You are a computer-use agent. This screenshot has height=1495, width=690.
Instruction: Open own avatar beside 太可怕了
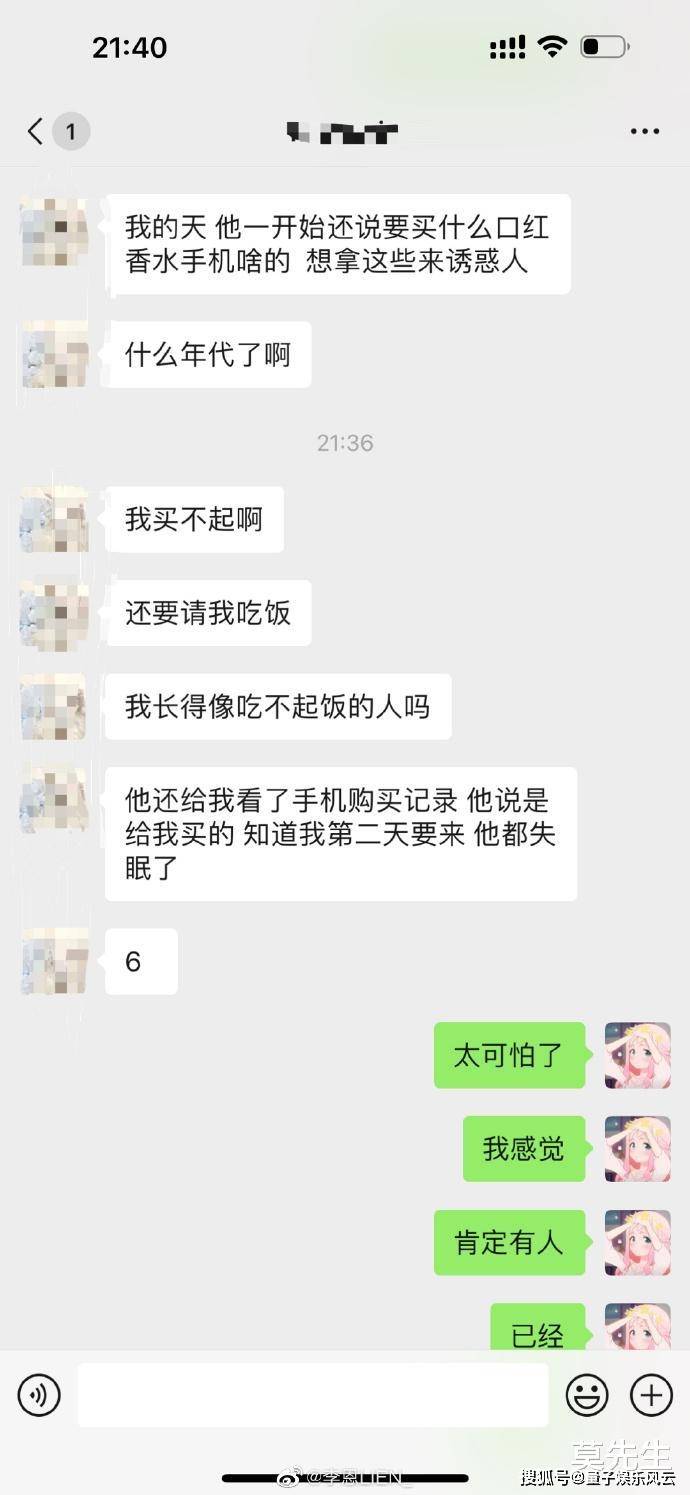coord(637,1055)
